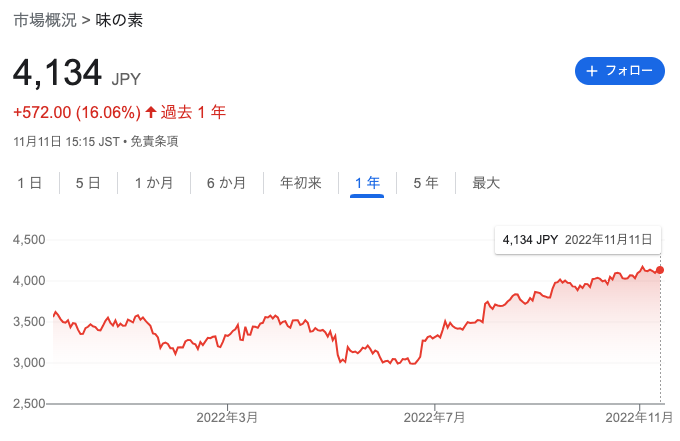Select the 年初来 tab
The height and width of the screenshot is (441, 680).
301,183
